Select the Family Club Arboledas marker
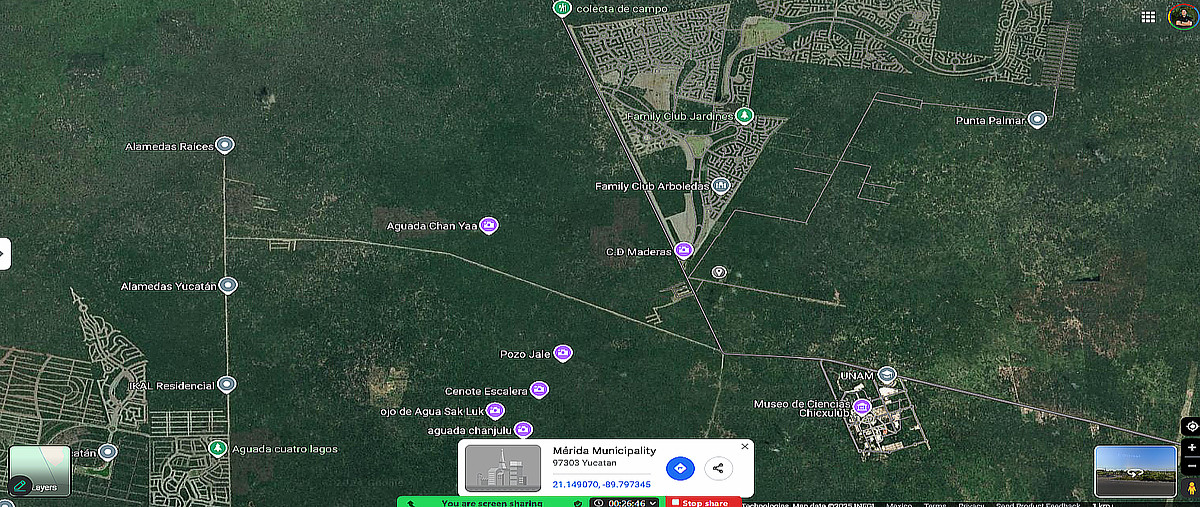Screen dimensions: 1200x507 720,186
